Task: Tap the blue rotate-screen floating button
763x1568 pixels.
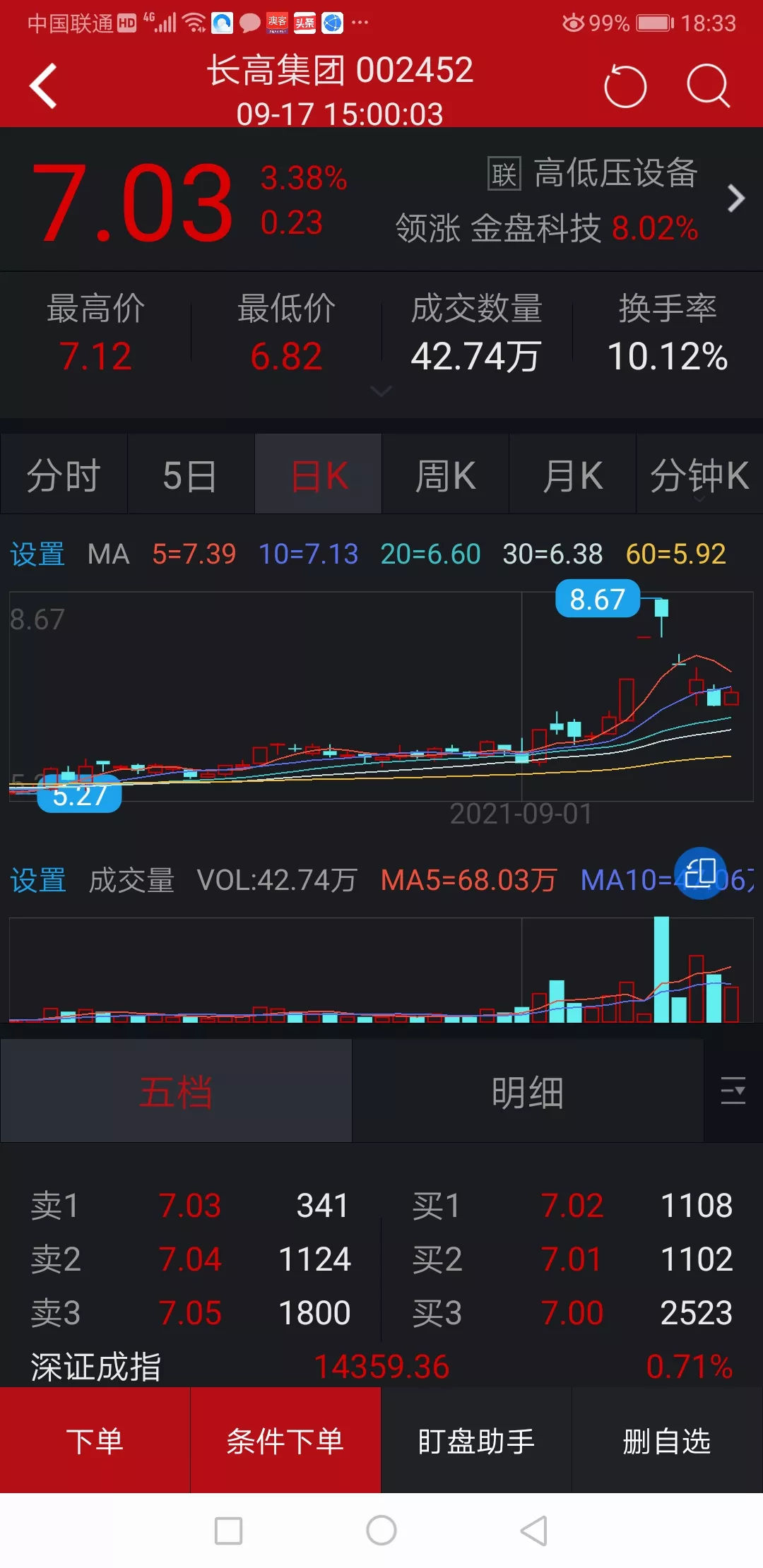Action: (x=700, y=873)
